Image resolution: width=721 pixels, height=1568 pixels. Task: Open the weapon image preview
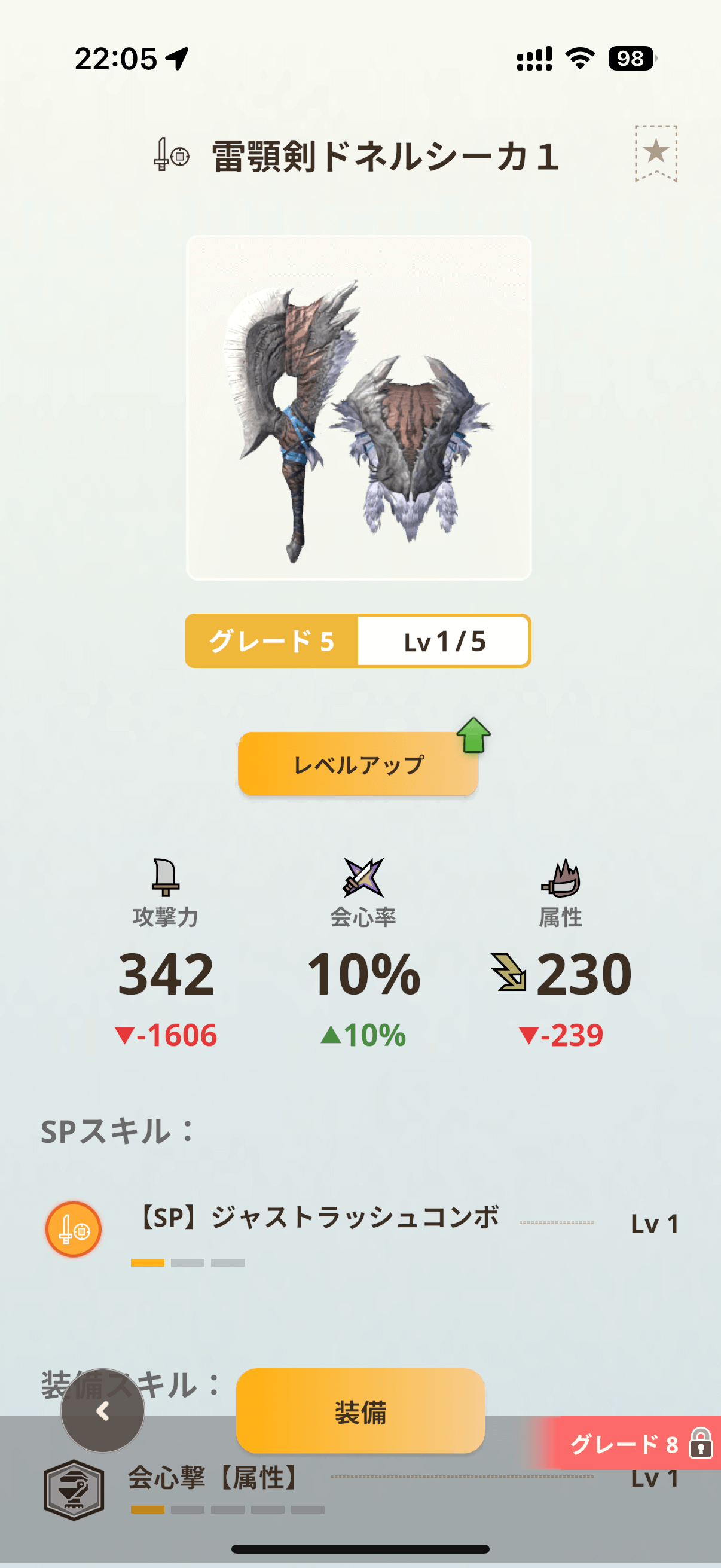pyautogui.click(x=359, y=408)
